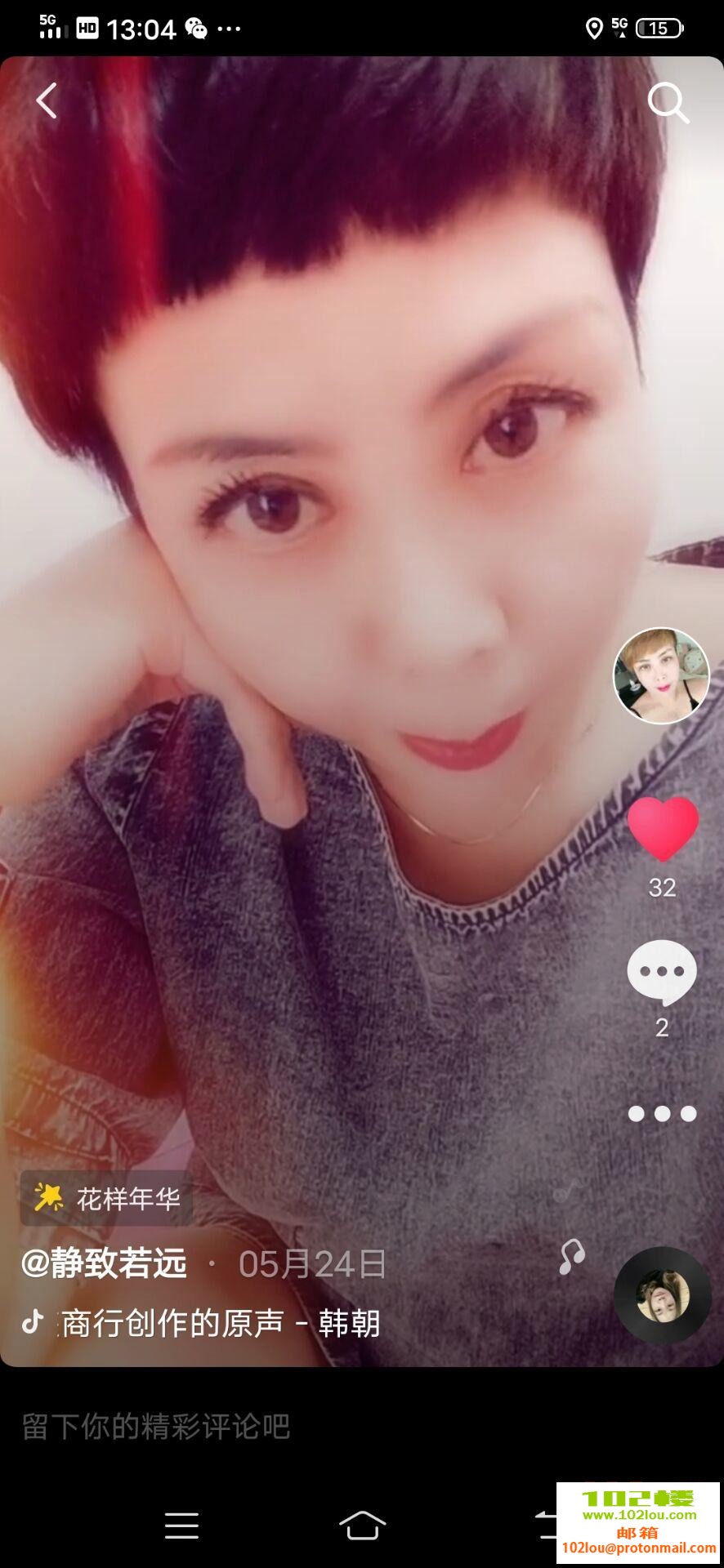The image size is (724, 1568).
Task: Go to the system home screen
Action: [362, 1525]
